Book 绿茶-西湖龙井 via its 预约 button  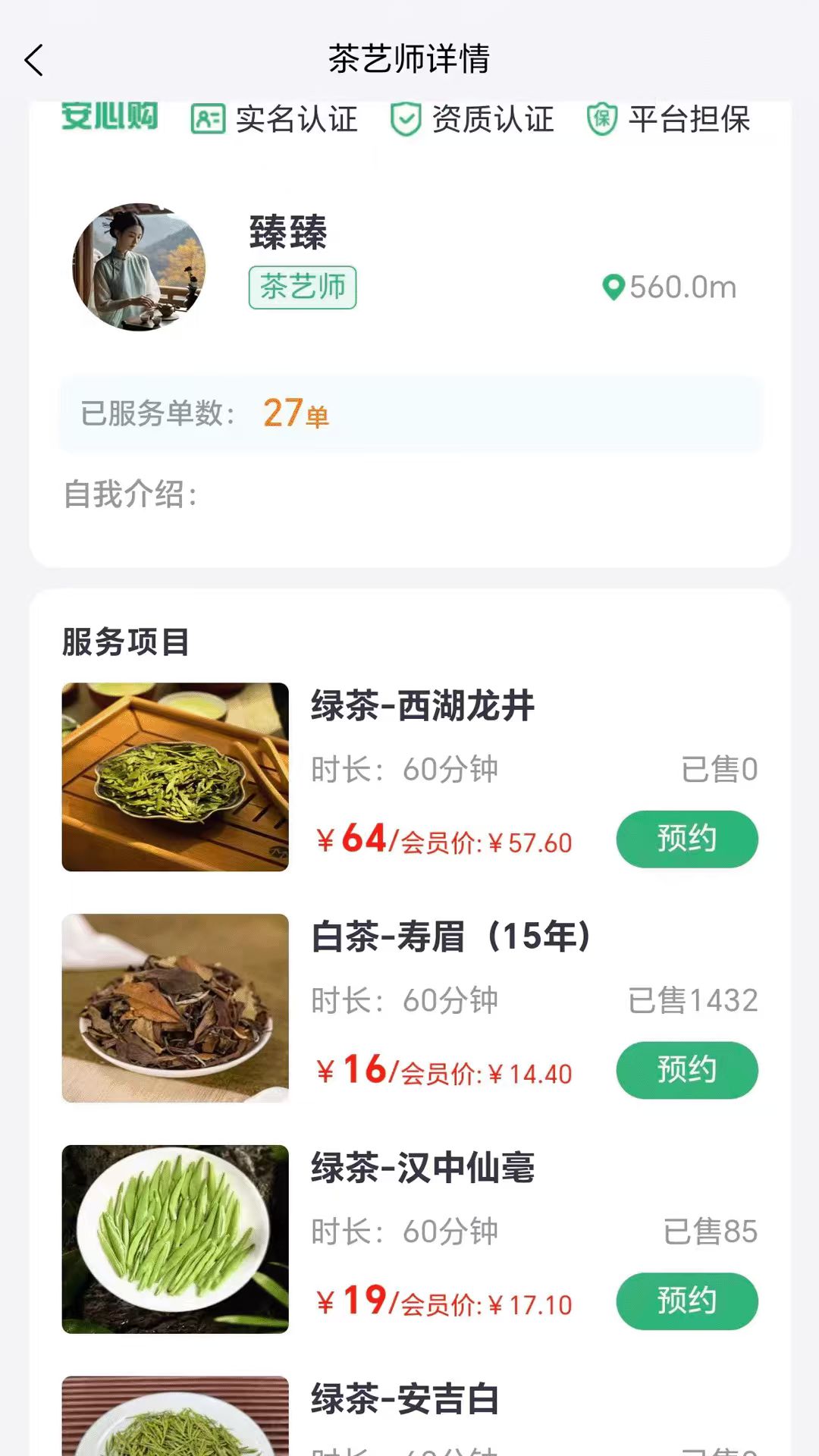[686, 839]
